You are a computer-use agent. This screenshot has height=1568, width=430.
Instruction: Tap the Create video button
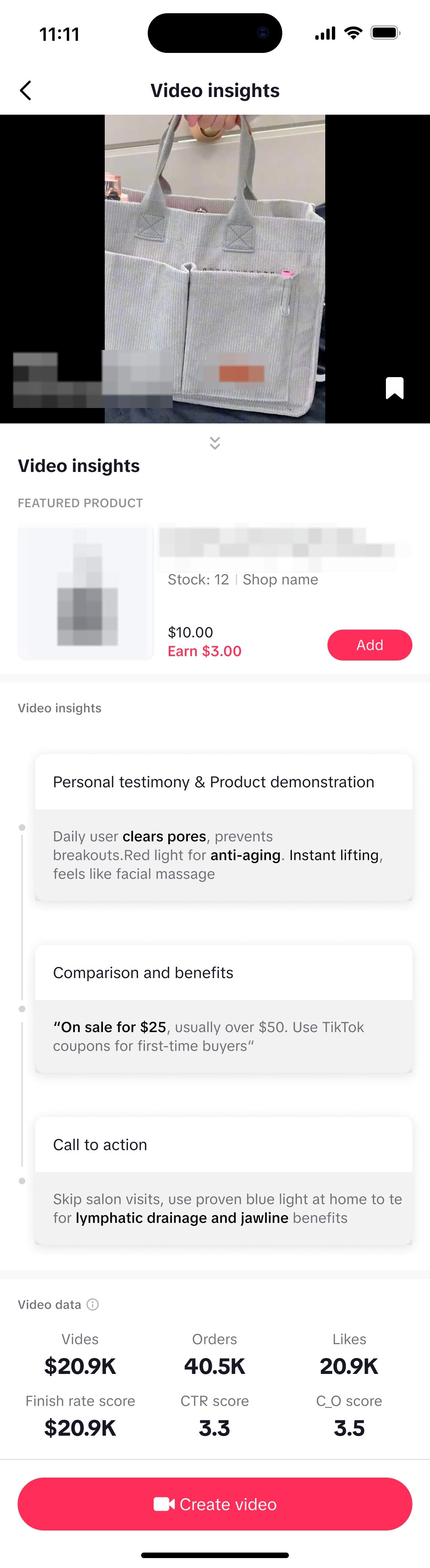[215, 1503]
